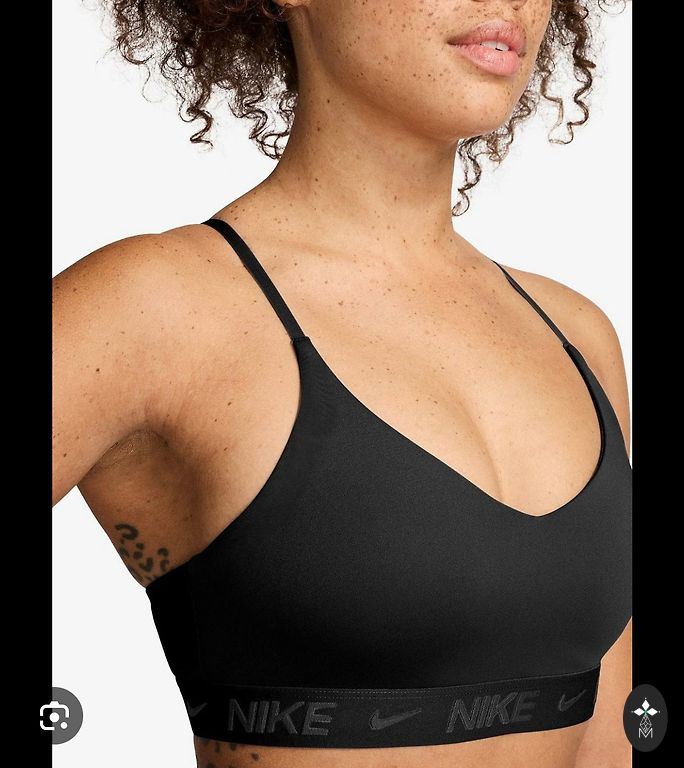Search this image with the Lens icon

tap(56, 716)
